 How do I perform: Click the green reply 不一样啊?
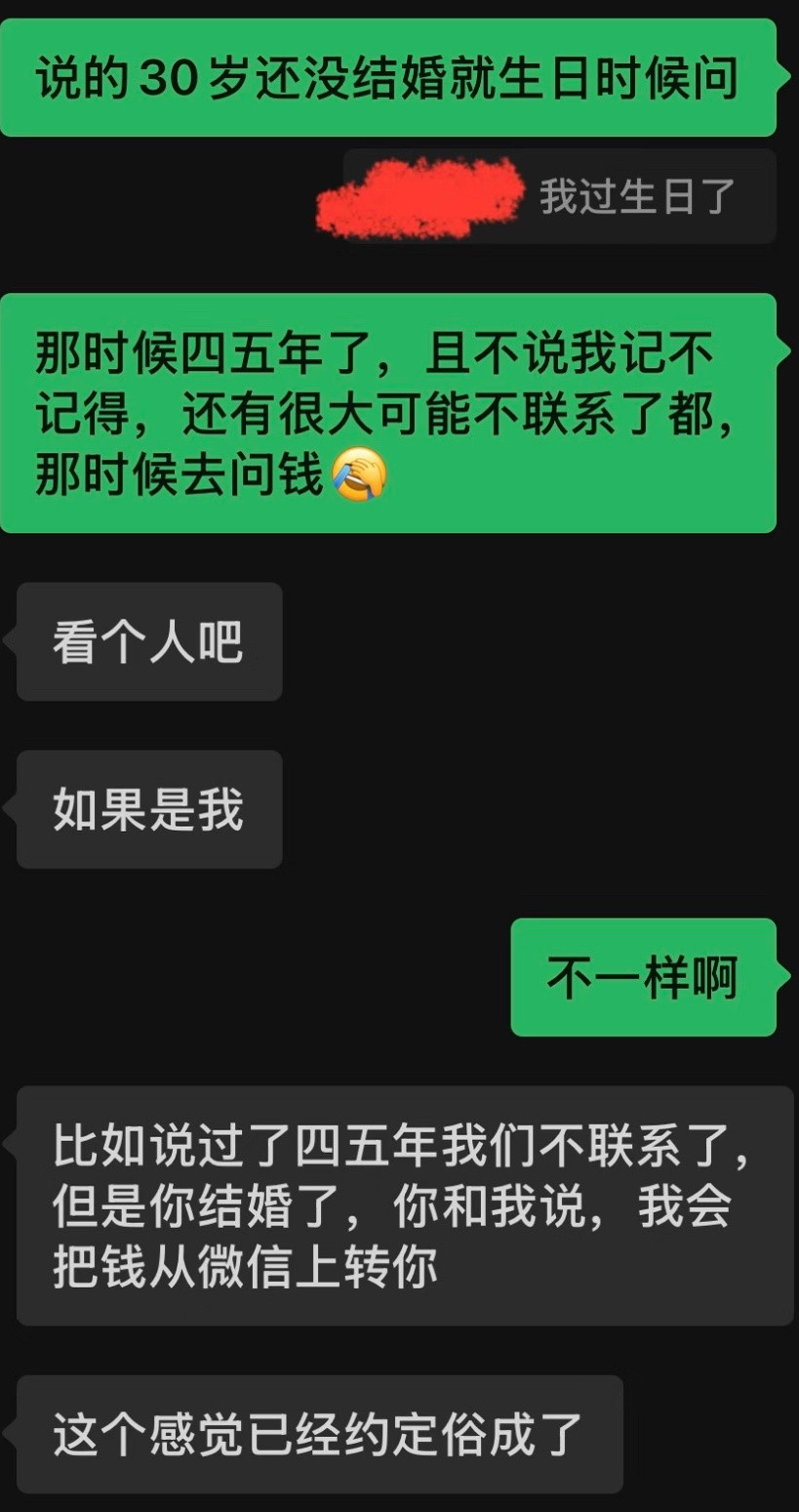point(644,980)
